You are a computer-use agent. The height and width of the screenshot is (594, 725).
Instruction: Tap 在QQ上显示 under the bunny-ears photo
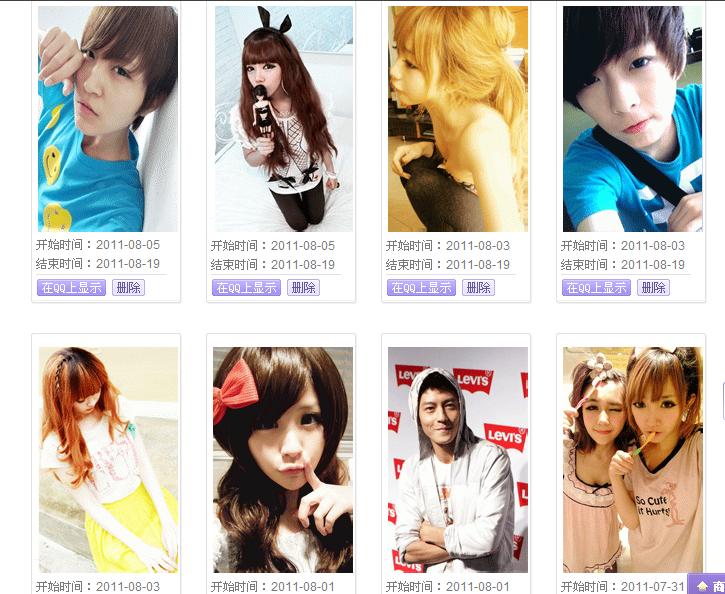(x=247, y=288)
